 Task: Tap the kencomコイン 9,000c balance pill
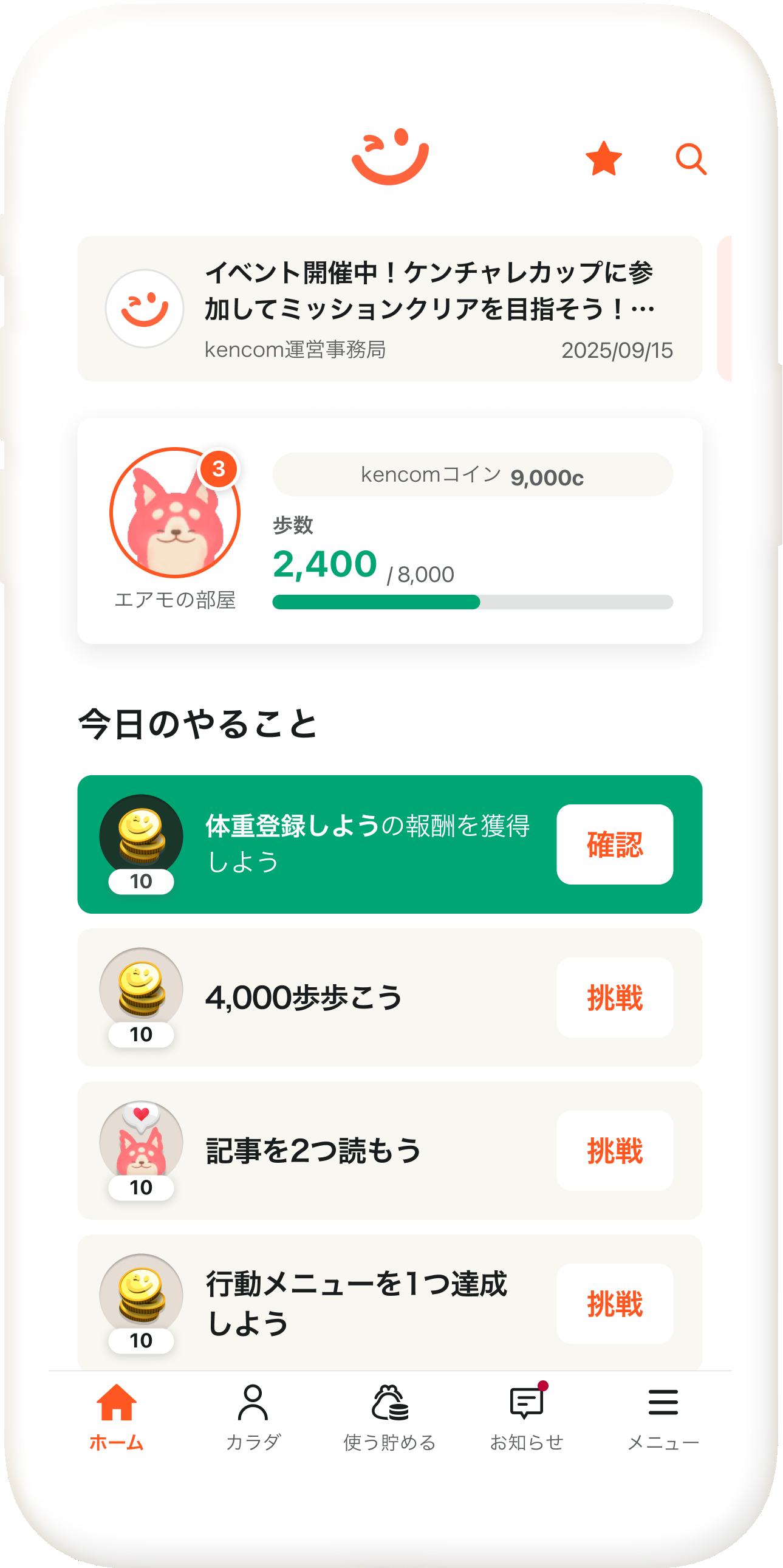471,476
